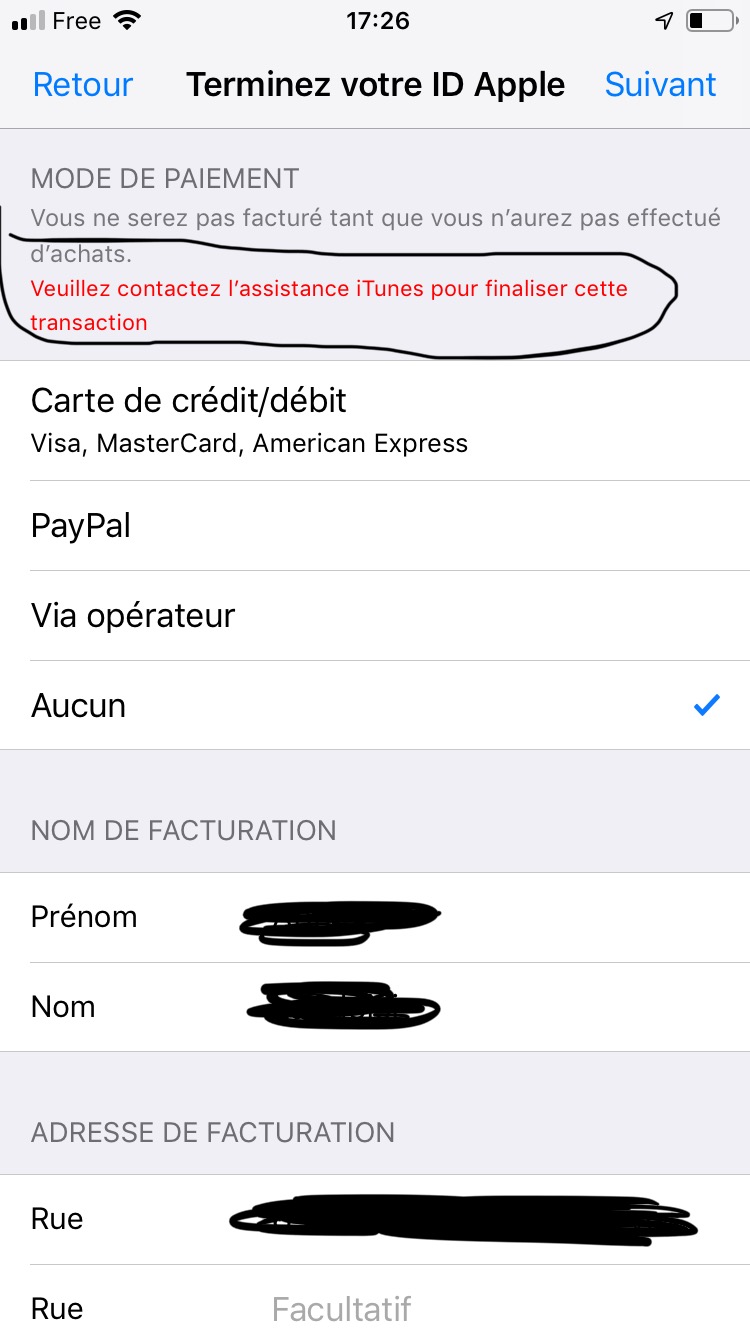Image resolution: width=750 pixels, height=1334 pixels.
Task: Select Carte de crédit/débit payment method
Action: coord(375,420)
